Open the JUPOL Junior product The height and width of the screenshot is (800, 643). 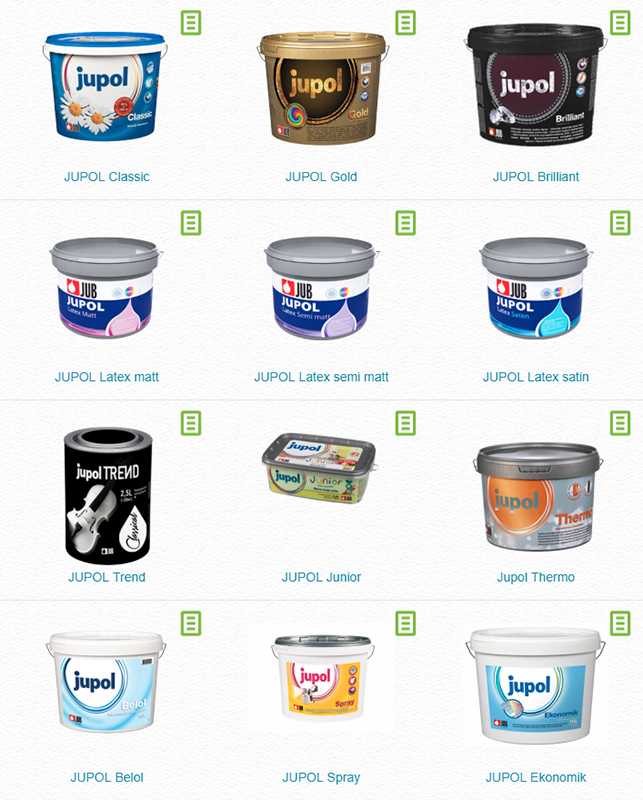click(321, 577)
